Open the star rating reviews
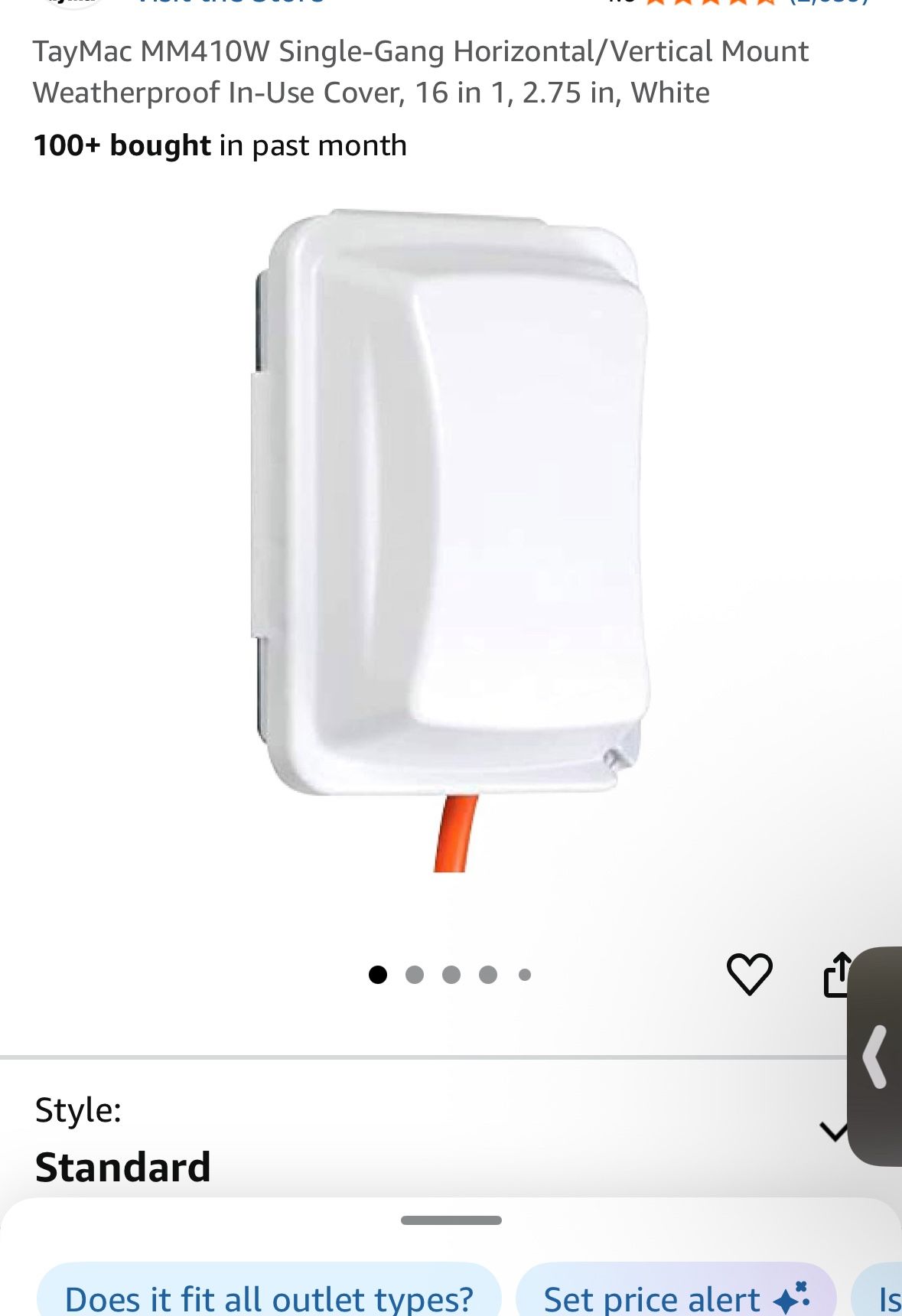Viewport: 902px width, 1316px height. tap(710, 3)
